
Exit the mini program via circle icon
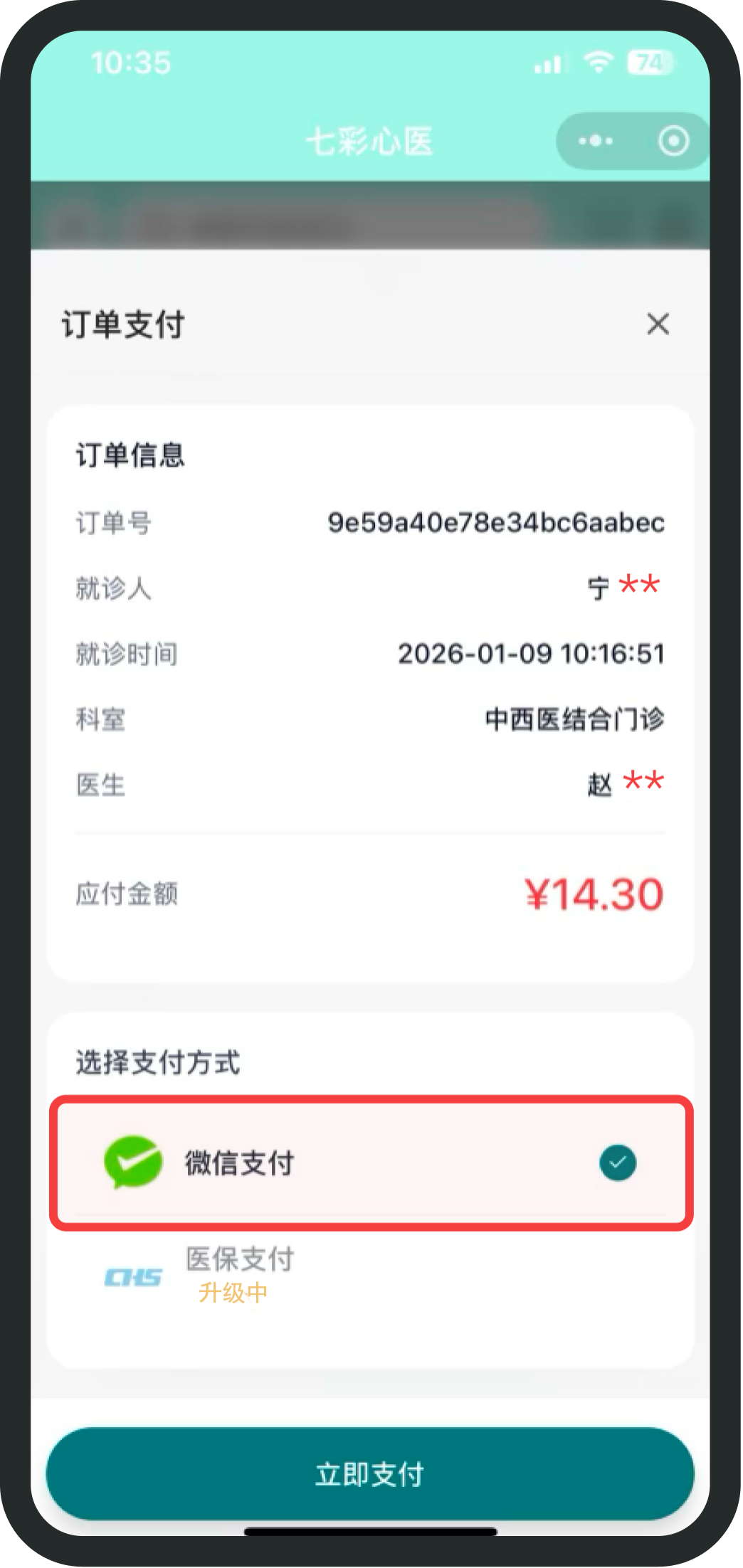coord(673,141)
